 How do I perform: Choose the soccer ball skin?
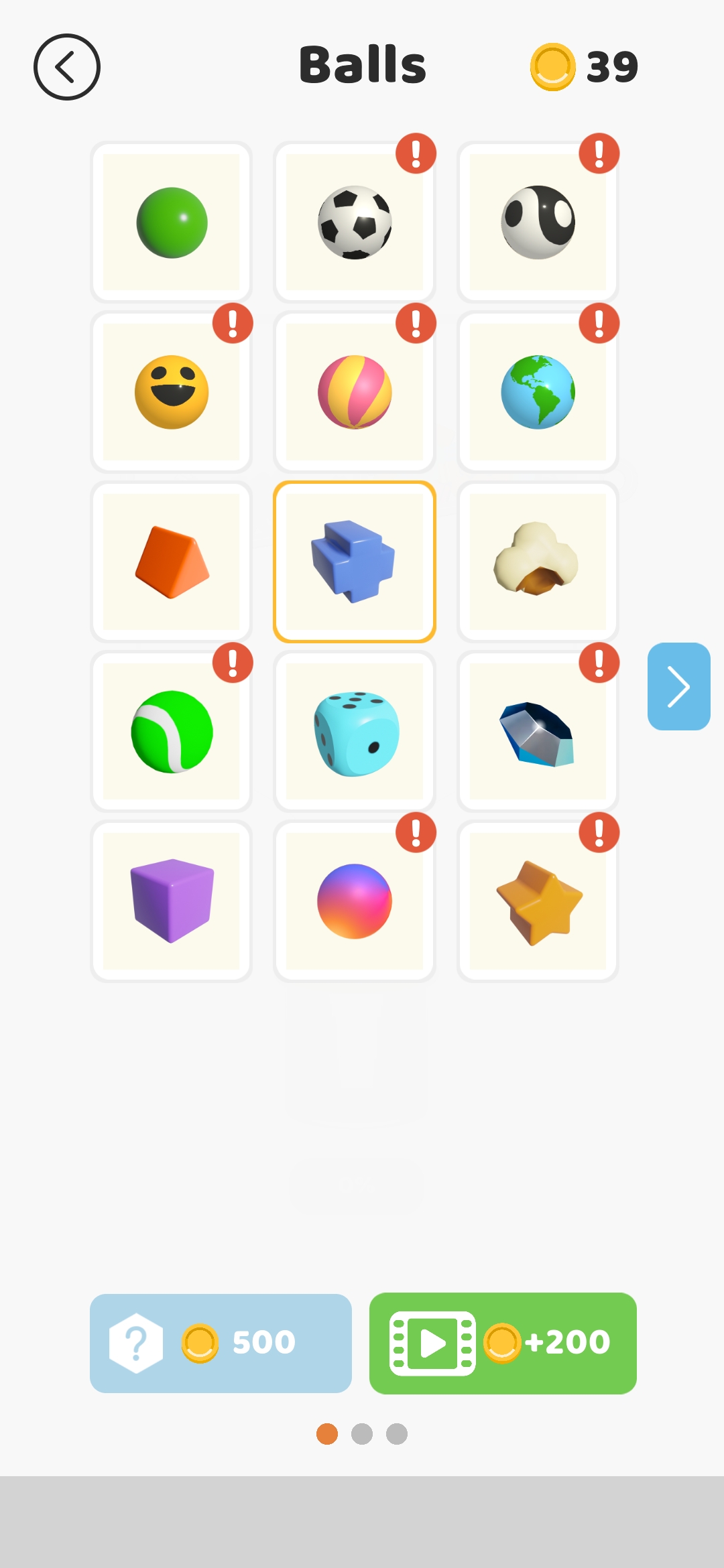[355, 222]
